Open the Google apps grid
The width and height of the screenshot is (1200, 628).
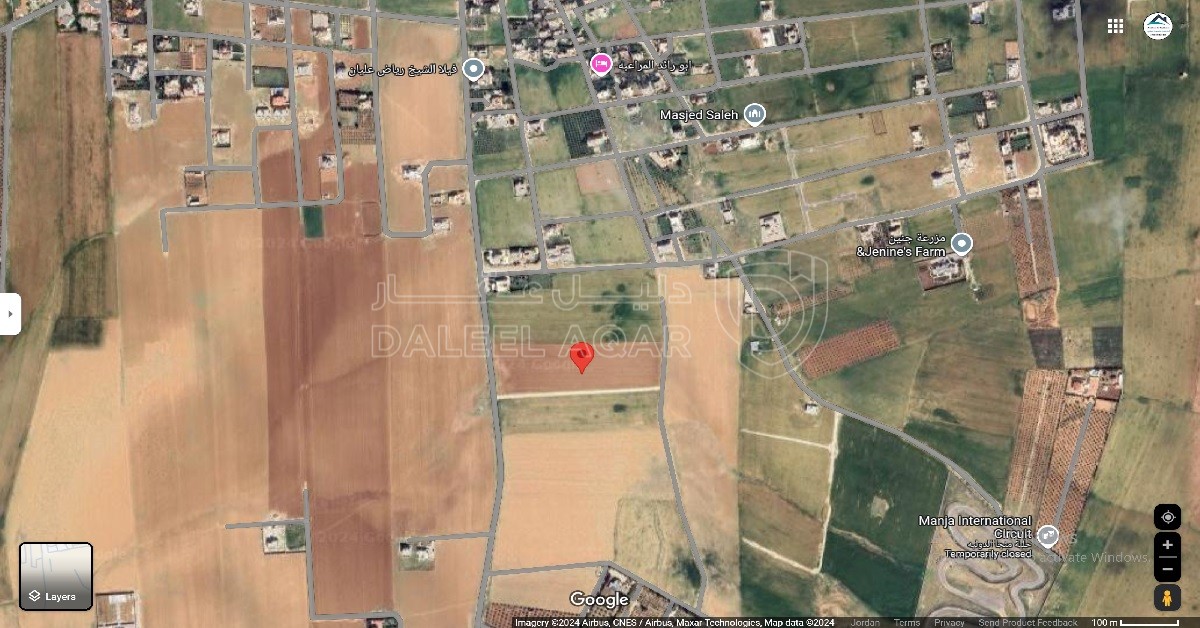click(x=1115, y=26)
